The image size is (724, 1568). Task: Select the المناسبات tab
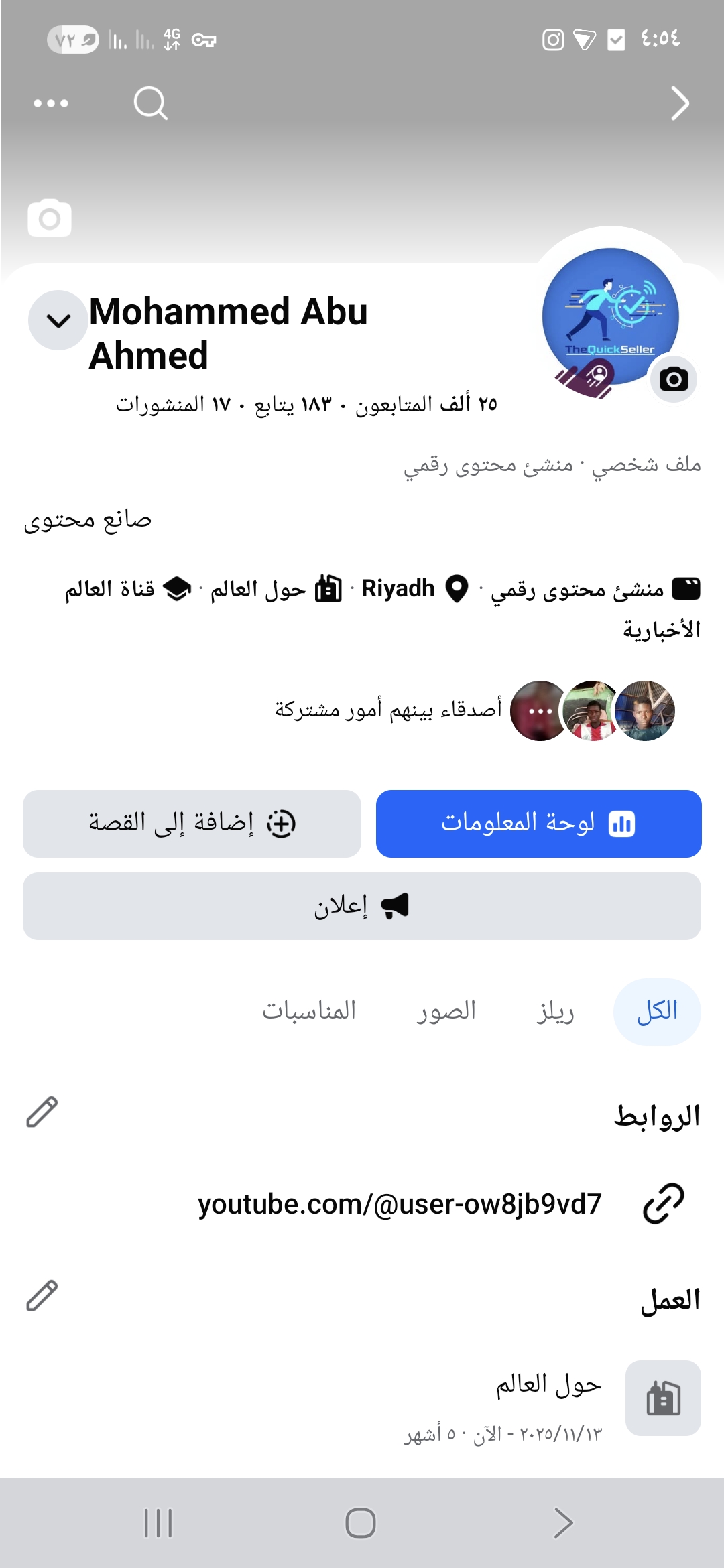[x=309, y=1012]
